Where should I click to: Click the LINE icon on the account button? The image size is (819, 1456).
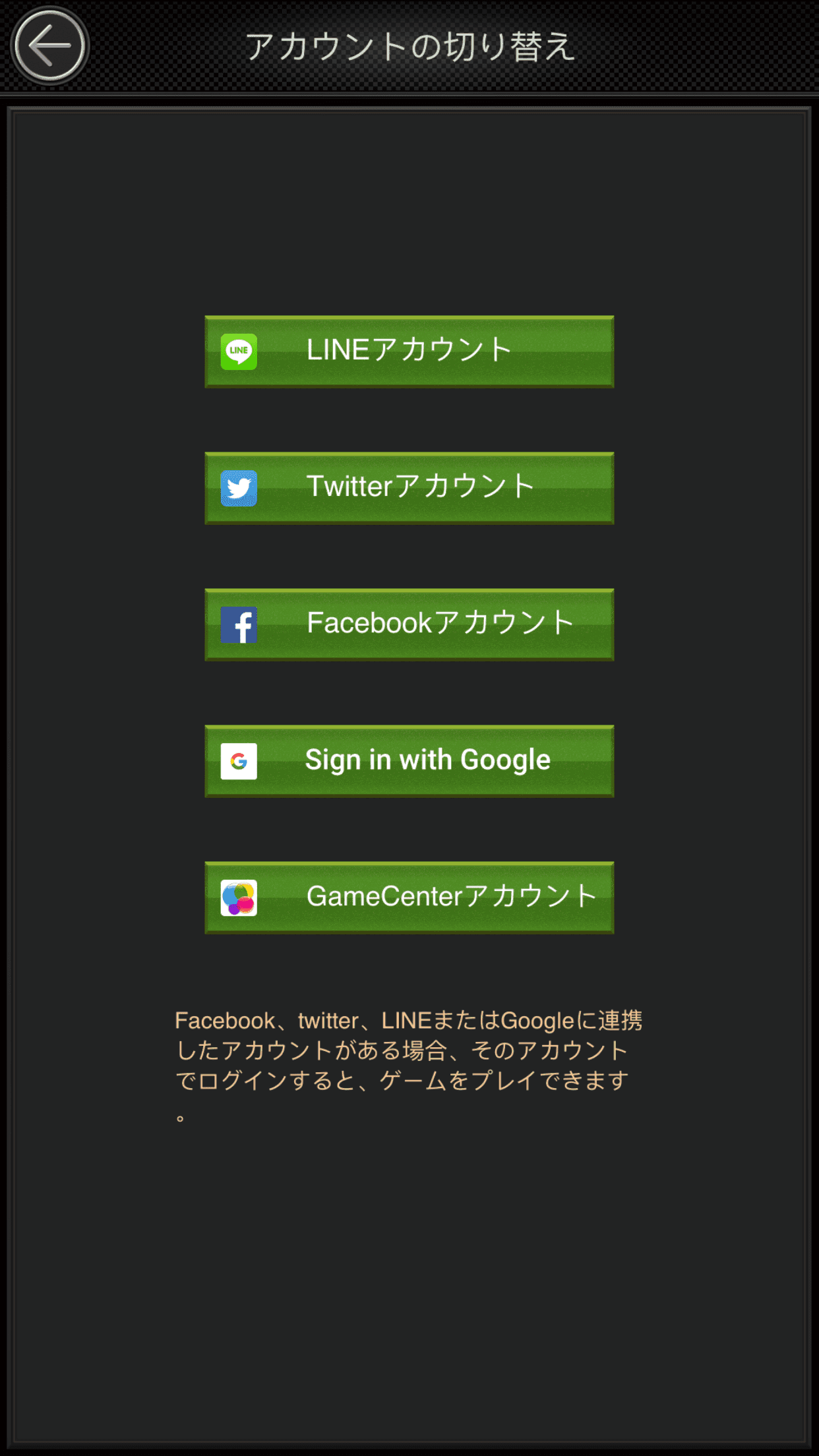(x=239, y=352)
